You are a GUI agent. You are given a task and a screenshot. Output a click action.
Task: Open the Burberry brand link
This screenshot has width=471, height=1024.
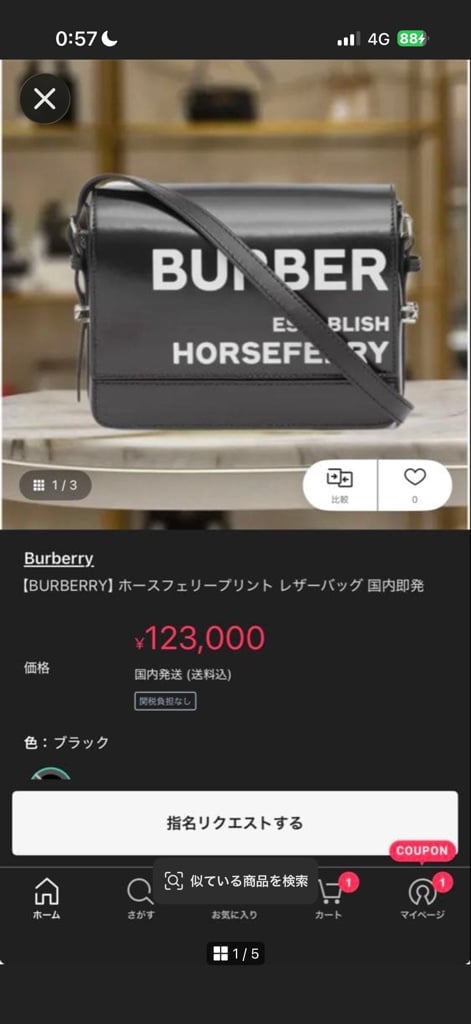[59, 559]
